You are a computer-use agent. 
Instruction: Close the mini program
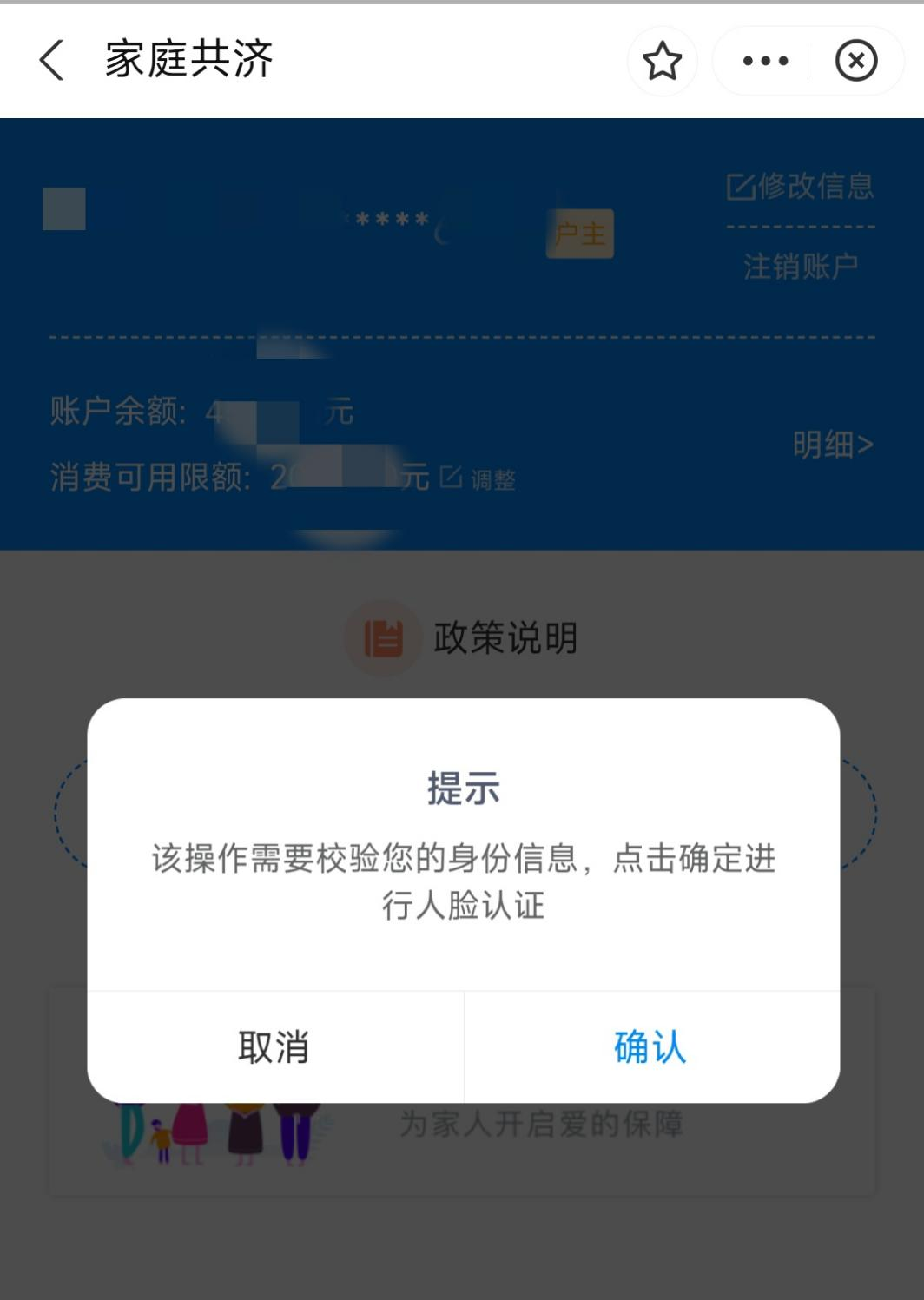click(856, 61)
